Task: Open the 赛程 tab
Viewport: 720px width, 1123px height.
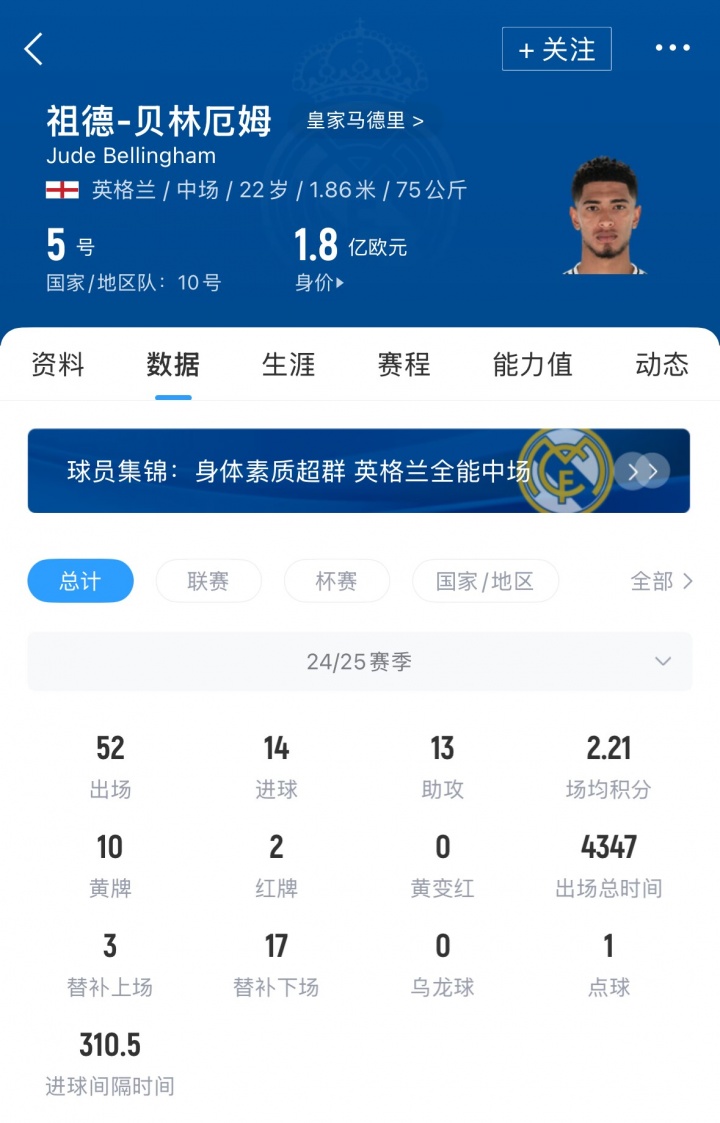Action: (x=403, y=364)
